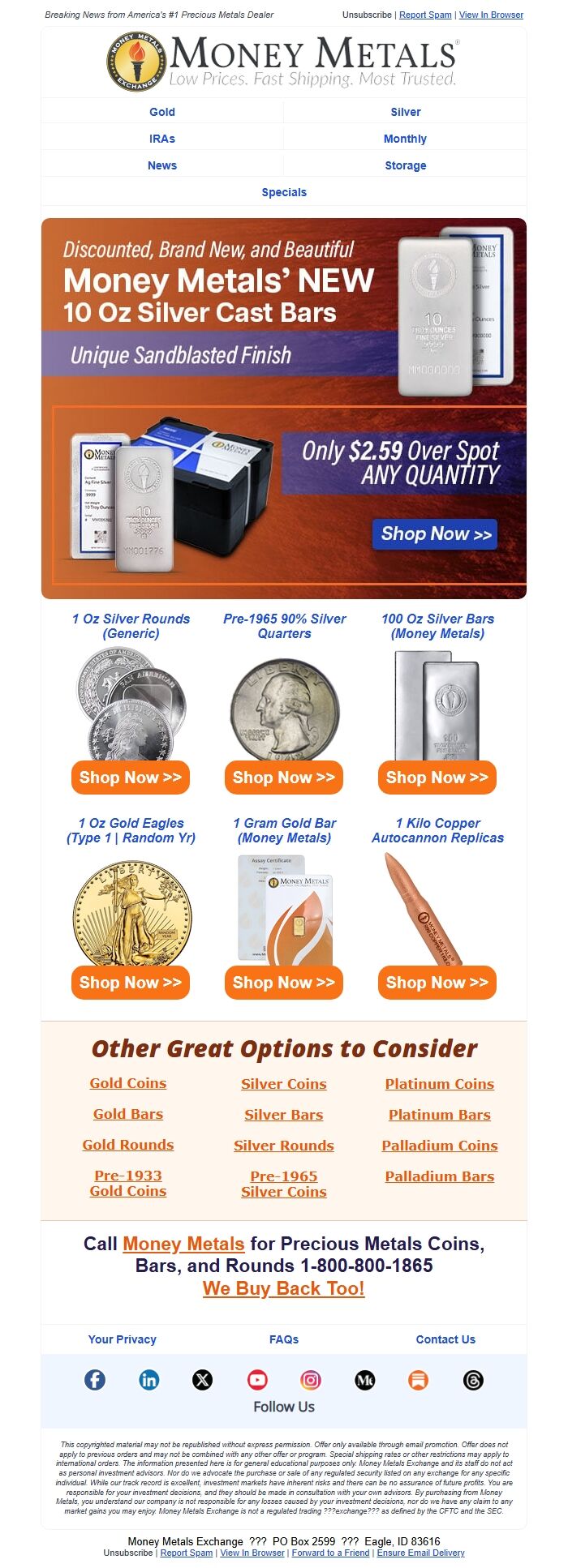The height and width of the screenshot is (1568, 568).
Task: Open the Gold navigation link
Action: pyautogui.click(x=162, y=112)
